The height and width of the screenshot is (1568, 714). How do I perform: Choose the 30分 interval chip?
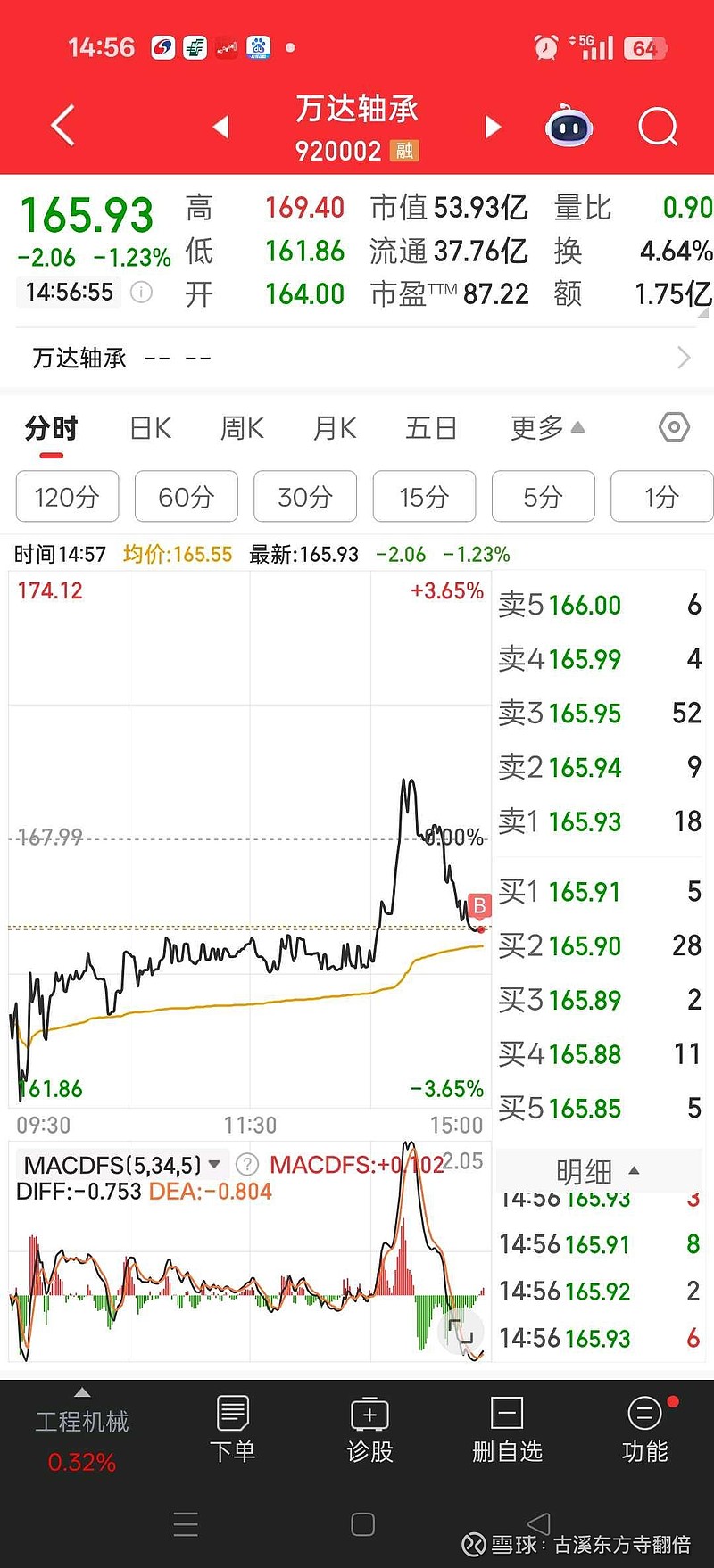click(x=305, y=496)
